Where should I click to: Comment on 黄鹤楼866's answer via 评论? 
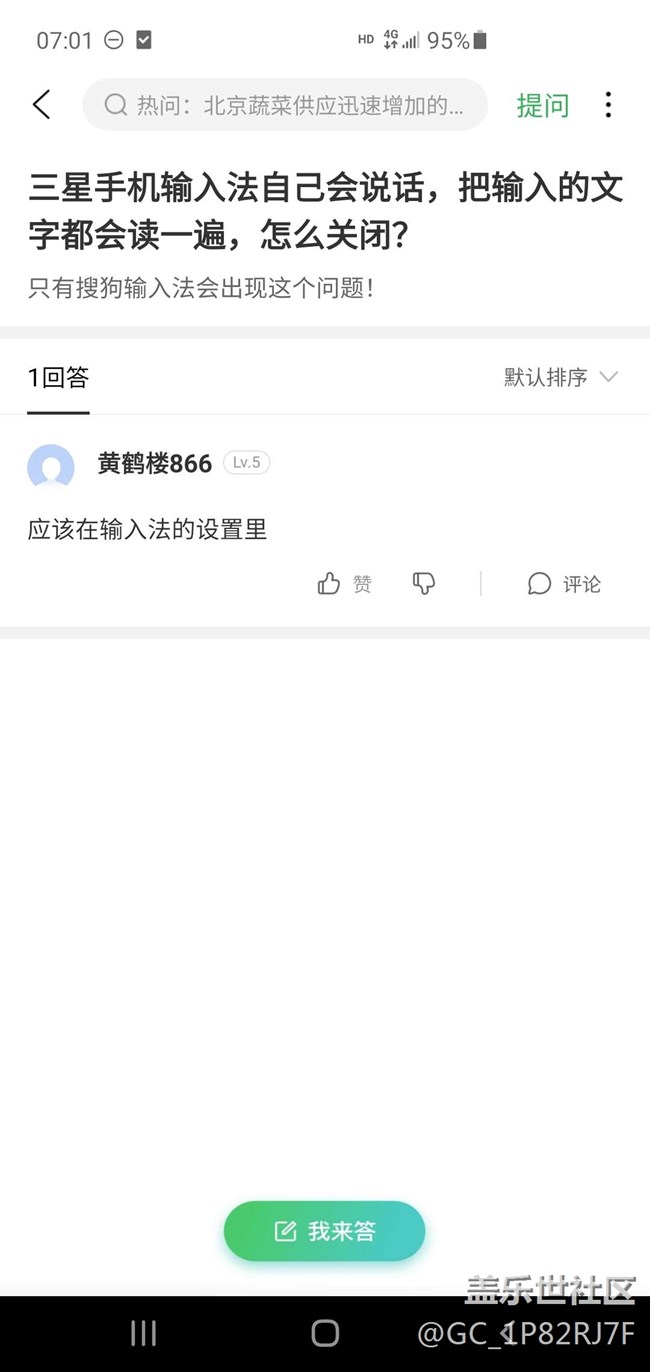point(564,584)
